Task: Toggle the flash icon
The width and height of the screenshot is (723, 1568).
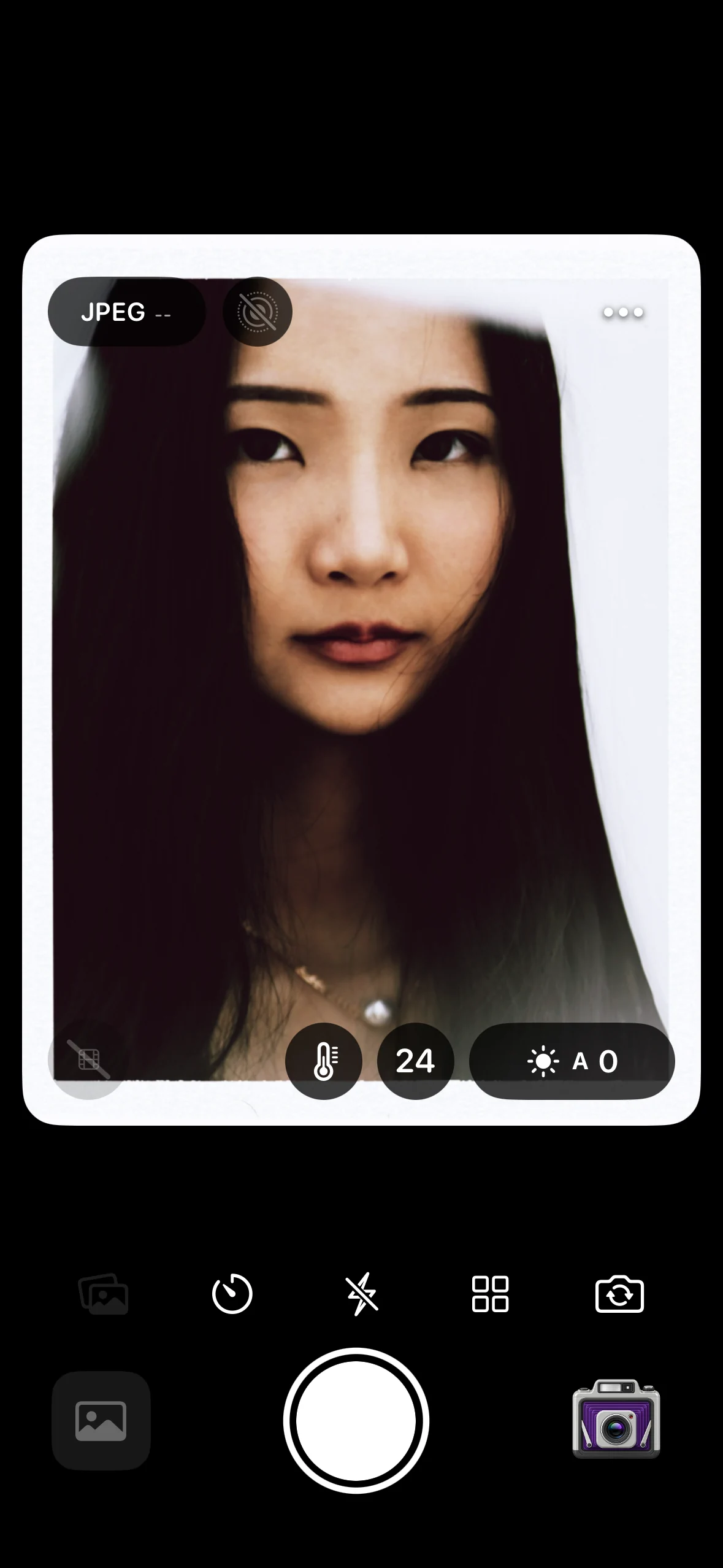Action: (362, 1294)
